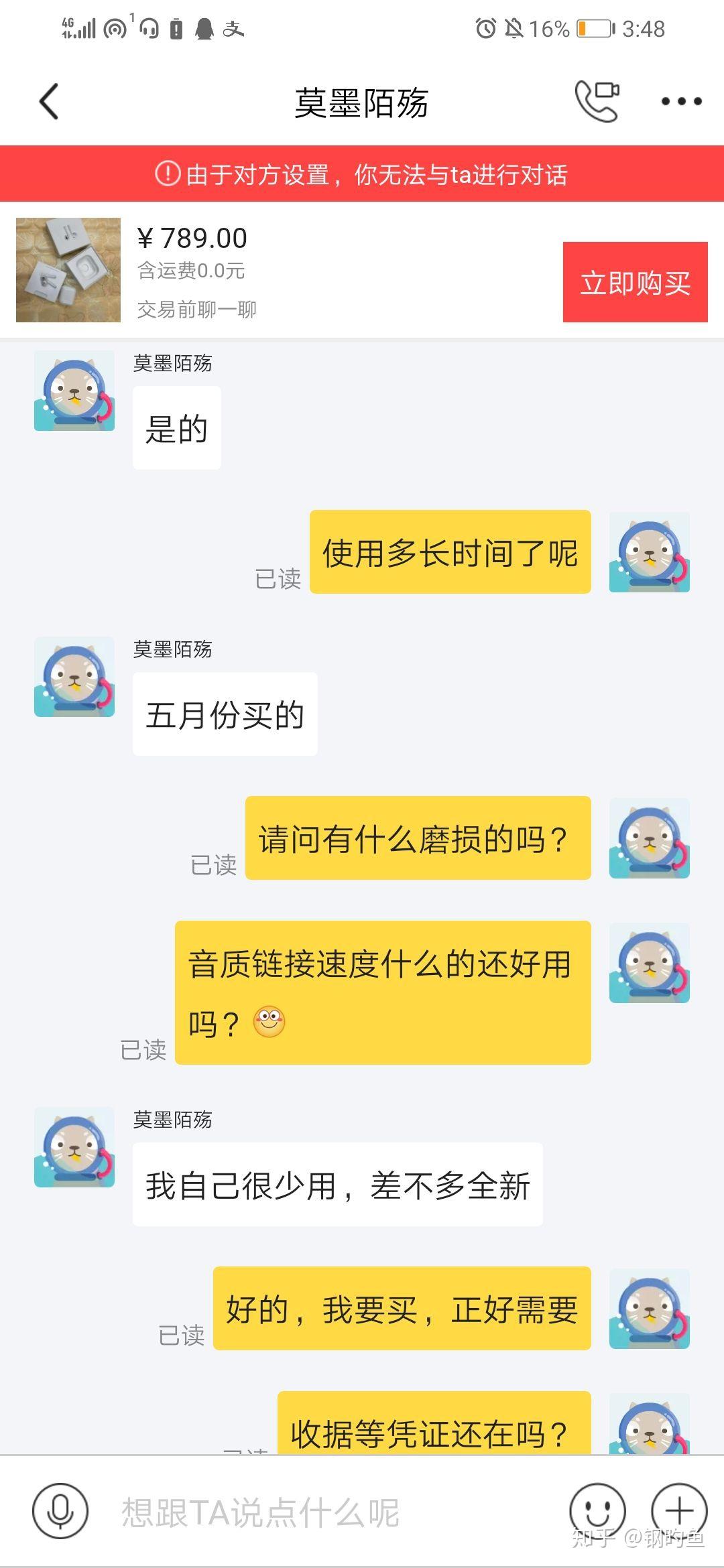
Task: Tap the 立即购买 buy now button
Action: [x=635, y=282]
